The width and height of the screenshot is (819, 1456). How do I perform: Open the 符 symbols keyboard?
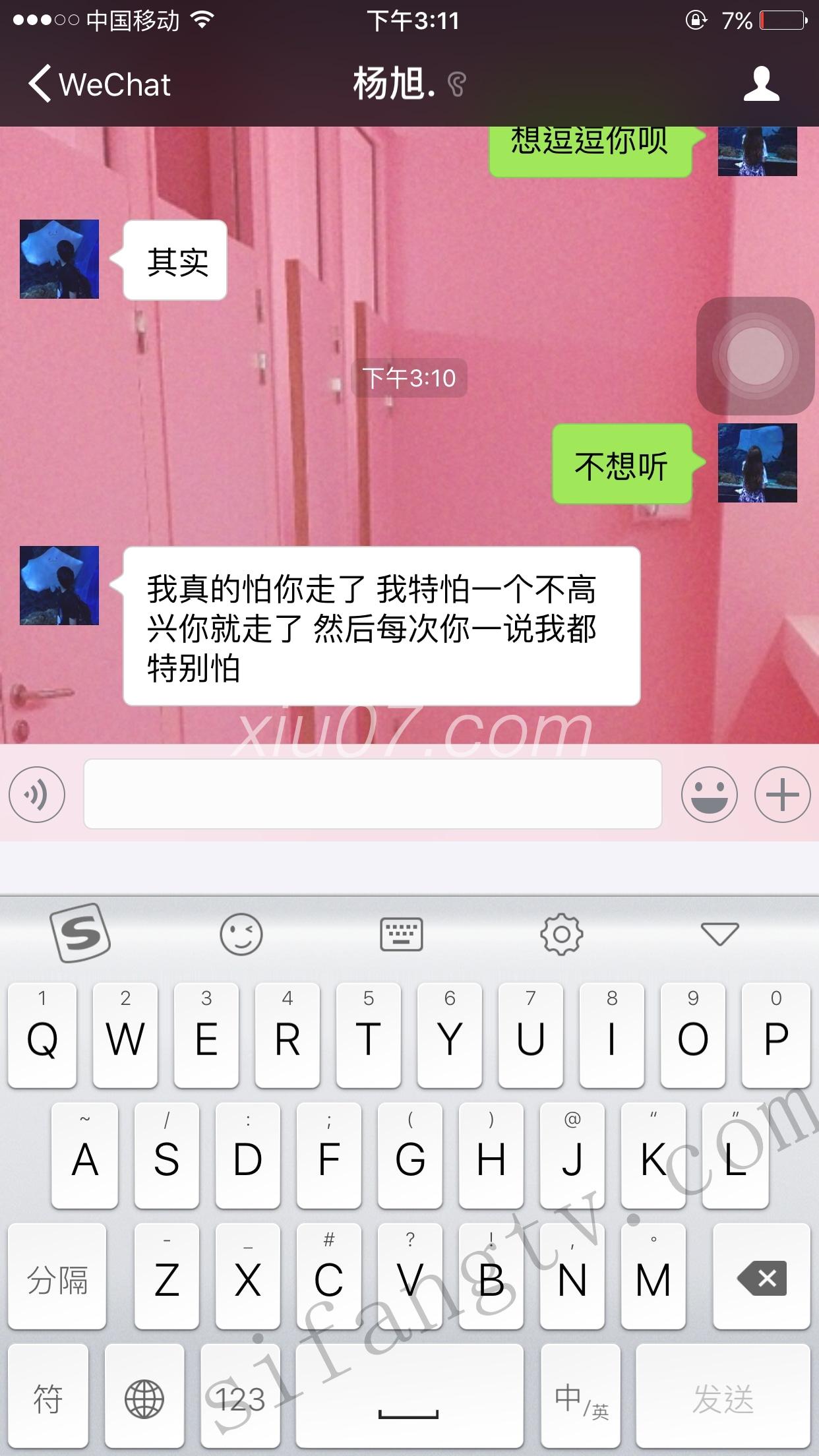pos(47,1398)
